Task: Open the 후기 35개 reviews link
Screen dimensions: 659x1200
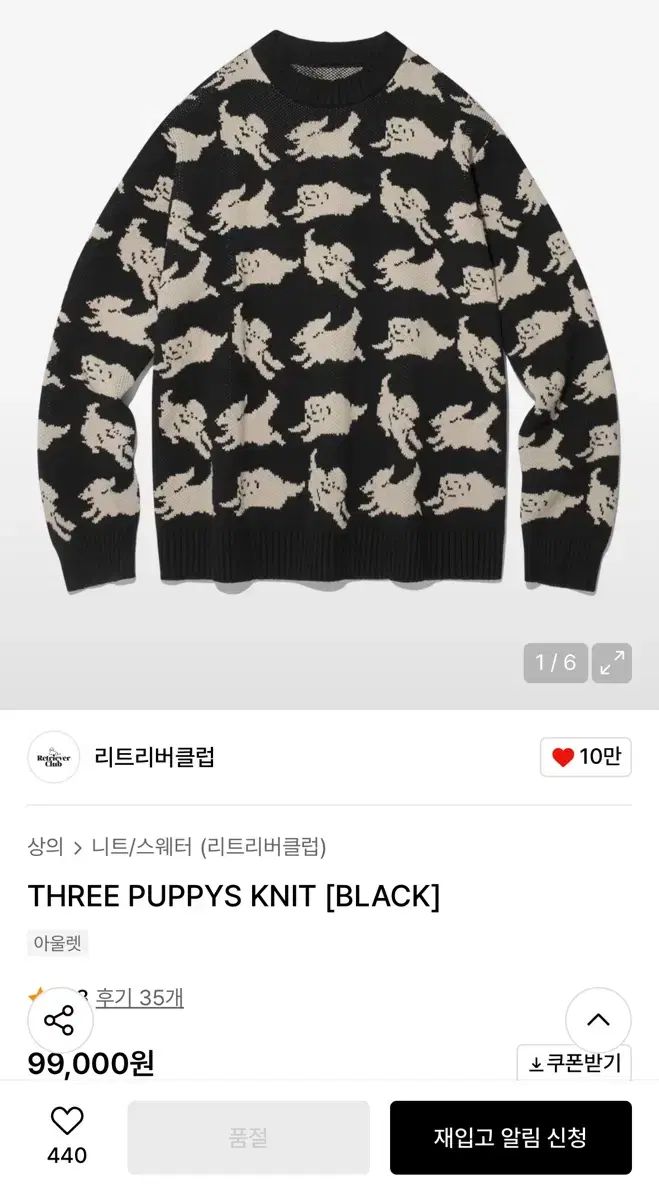Action: pos(139,997)
